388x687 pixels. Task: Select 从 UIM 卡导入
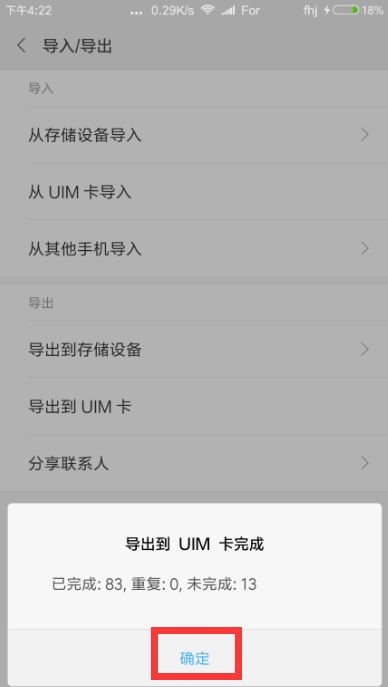click(x=194, y=192)
